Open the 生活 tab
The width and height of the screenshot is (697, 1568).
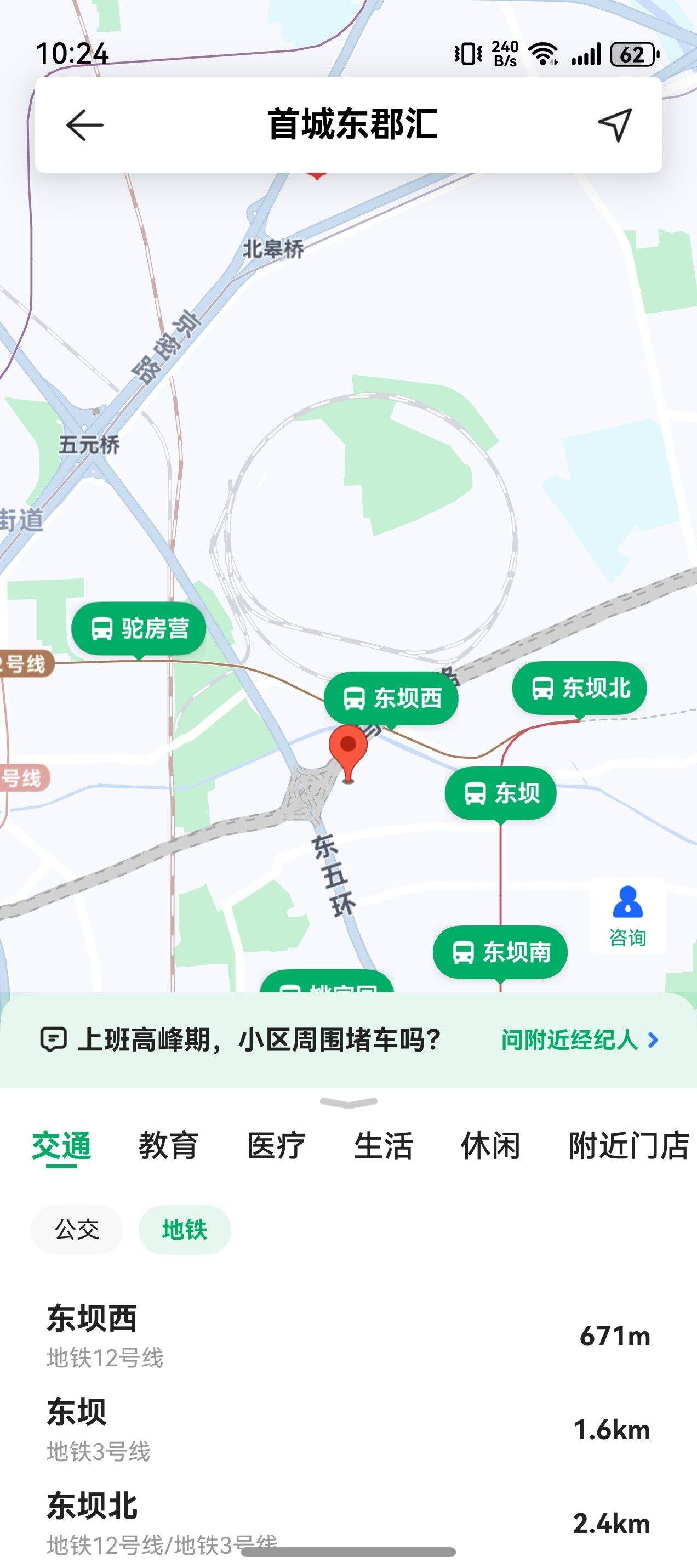click(x=383, y=1145)
